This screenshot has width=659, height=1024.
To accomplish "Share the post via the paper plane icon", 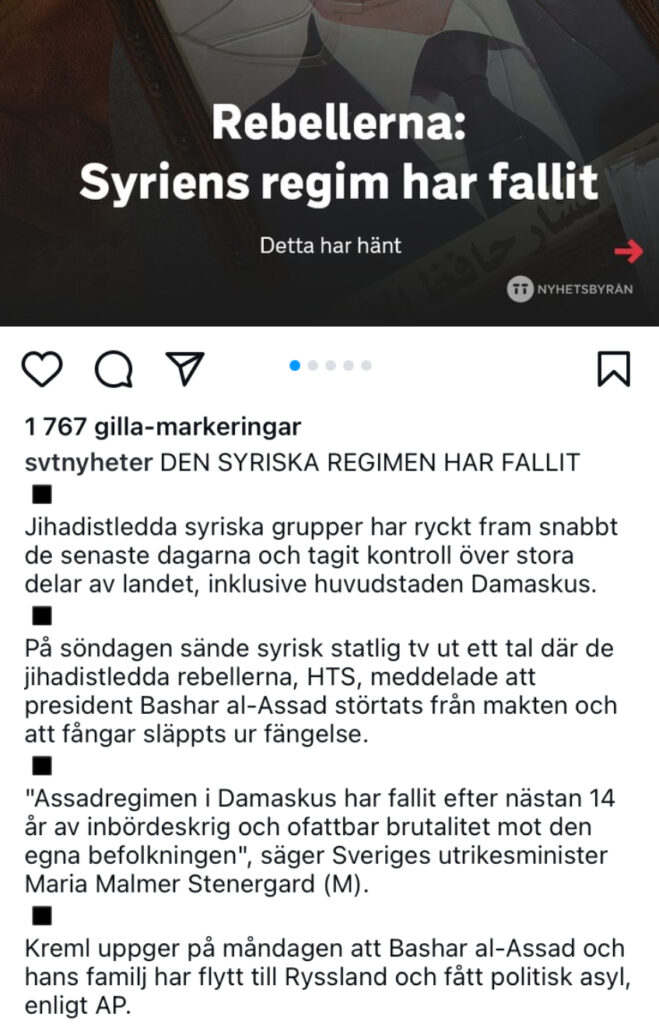I will point(184,369).
